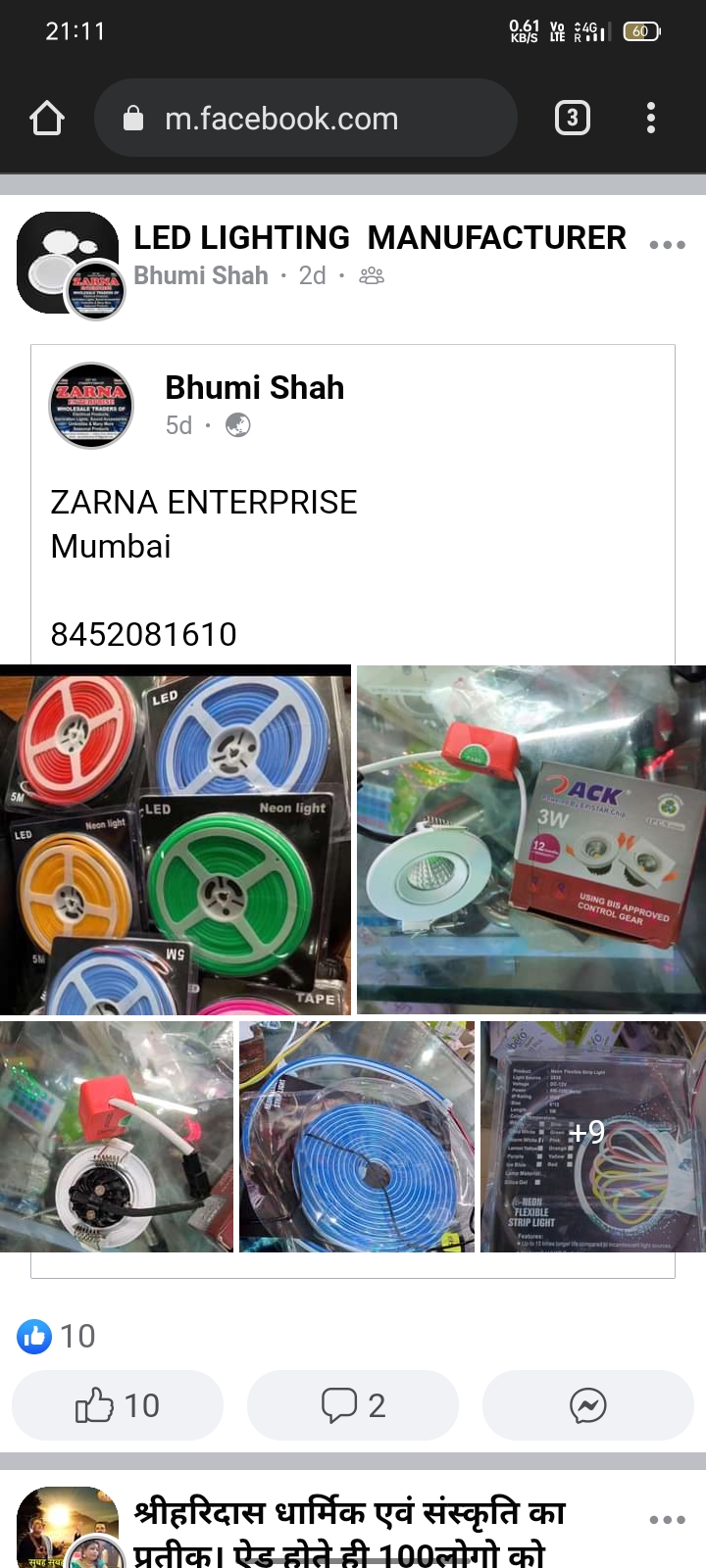Send the post via Messenger

pos(588,1405)
